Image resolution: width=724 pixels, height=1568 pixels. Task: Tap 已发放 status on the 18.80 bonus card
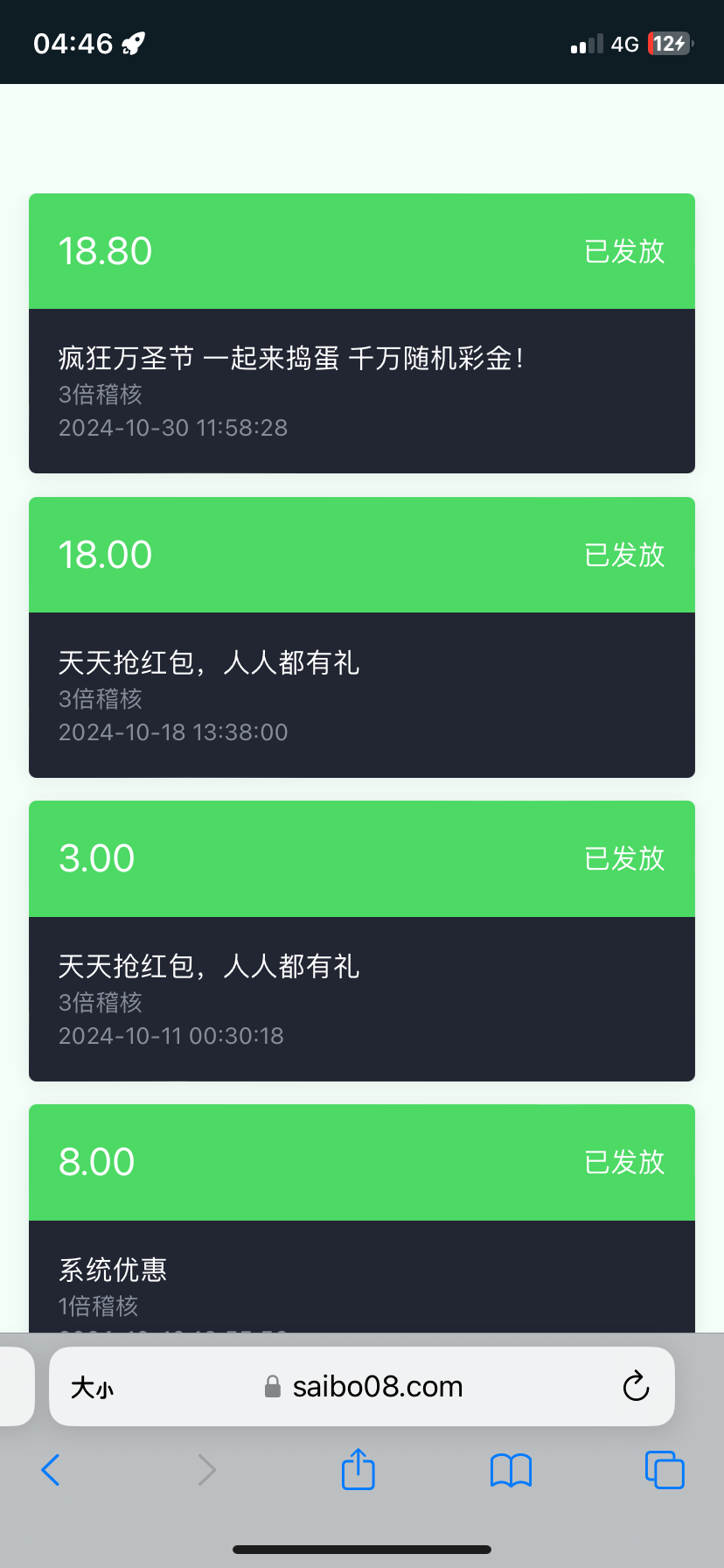click(x=623, y=251)
